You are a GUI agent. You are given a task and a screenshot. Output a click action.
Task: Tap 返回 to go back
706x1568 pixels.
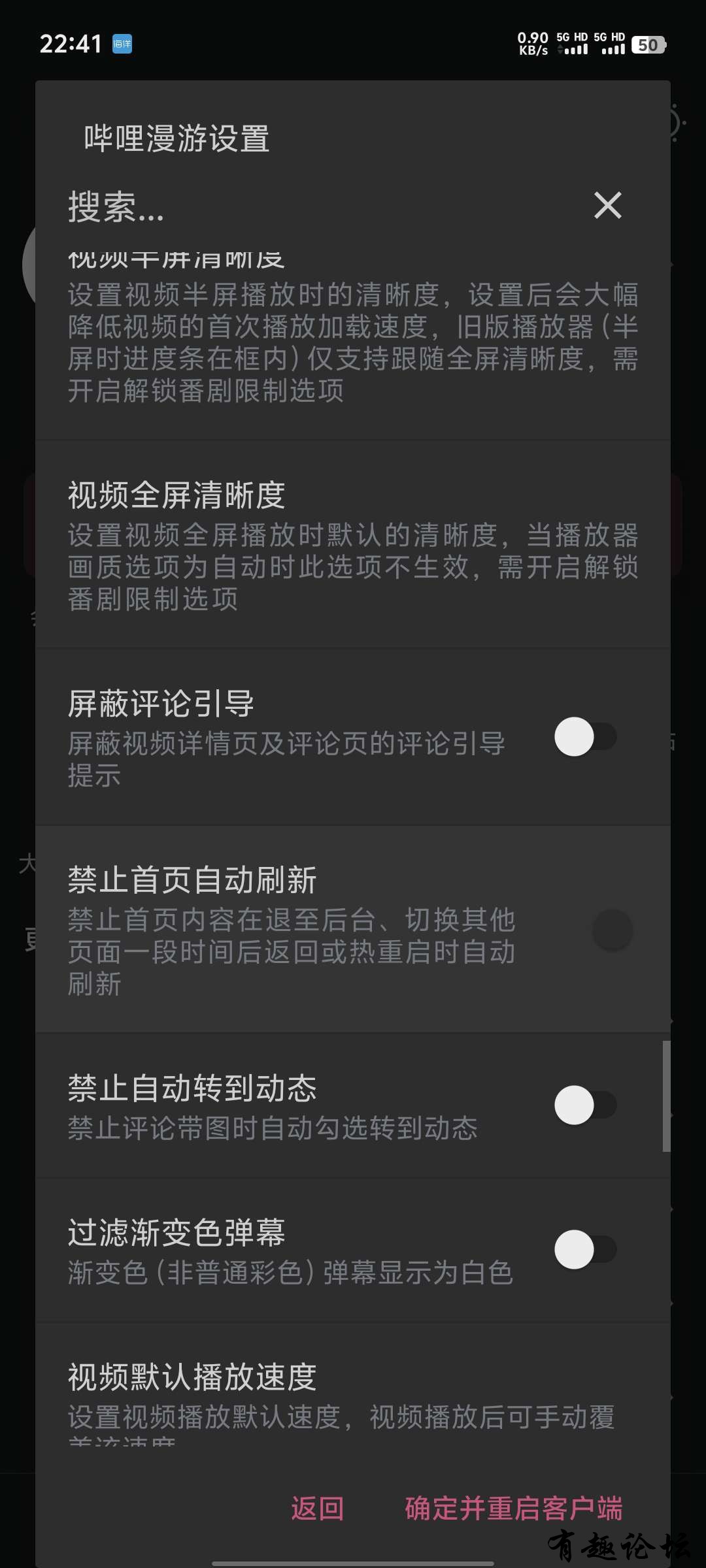pyautogui.click(x=318, y=1509)
